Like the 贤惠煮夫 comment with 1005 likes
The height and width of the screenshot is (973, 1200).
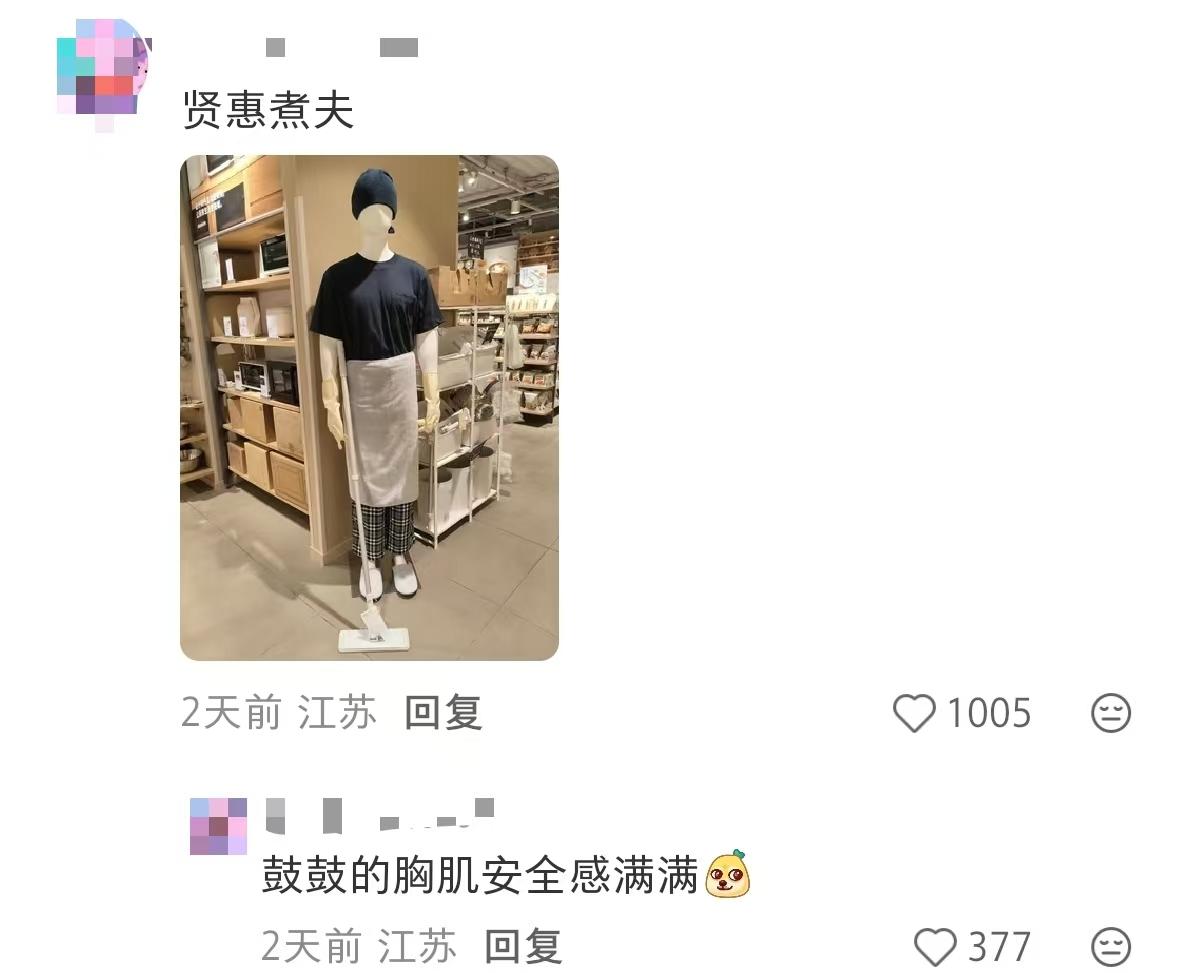tap(914, 713)
